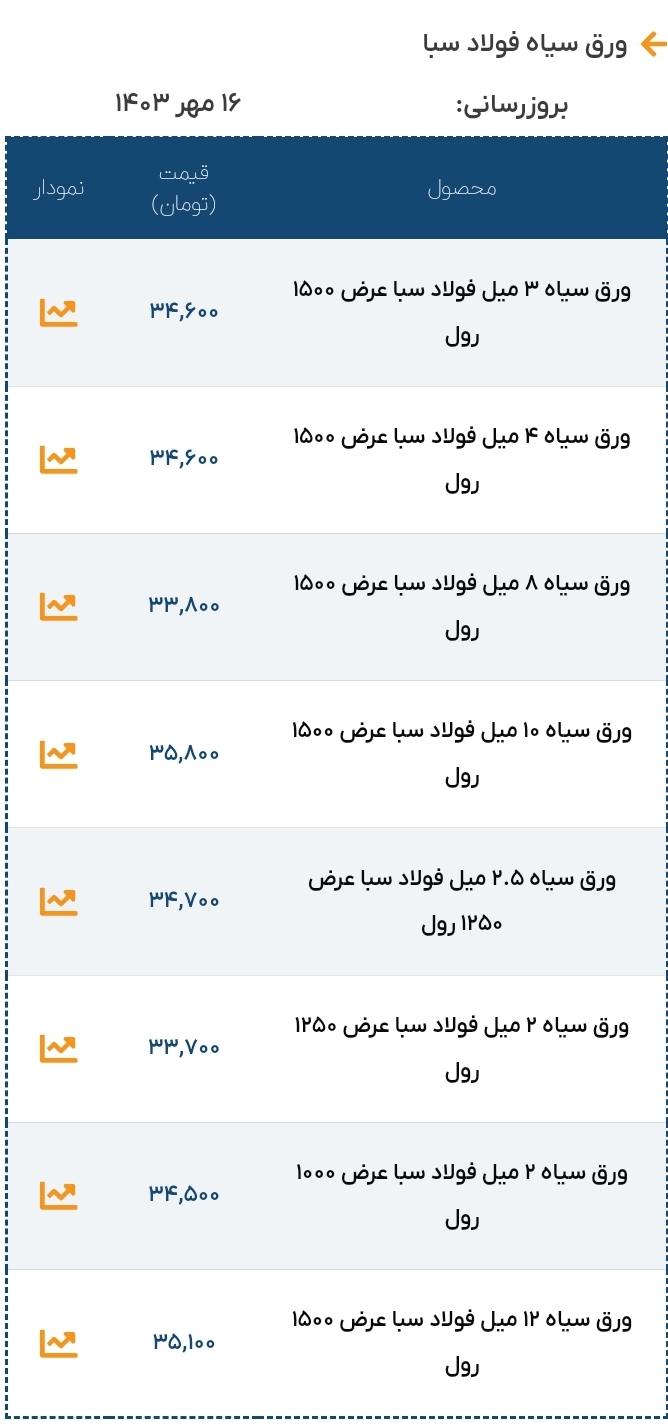Open chart for 12 mm black sheet

click(58, 1341)
